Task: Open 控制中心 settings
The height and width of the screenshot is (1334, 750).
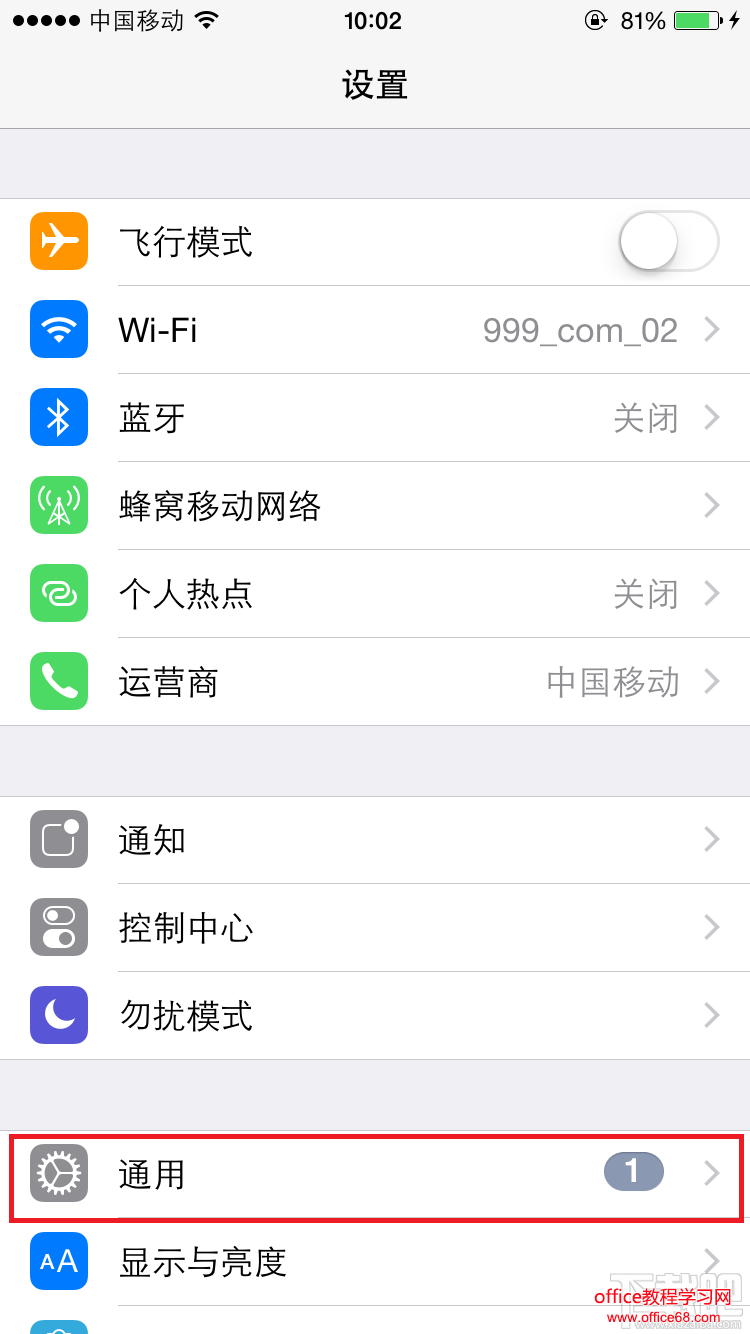Action: click(375, 928)
